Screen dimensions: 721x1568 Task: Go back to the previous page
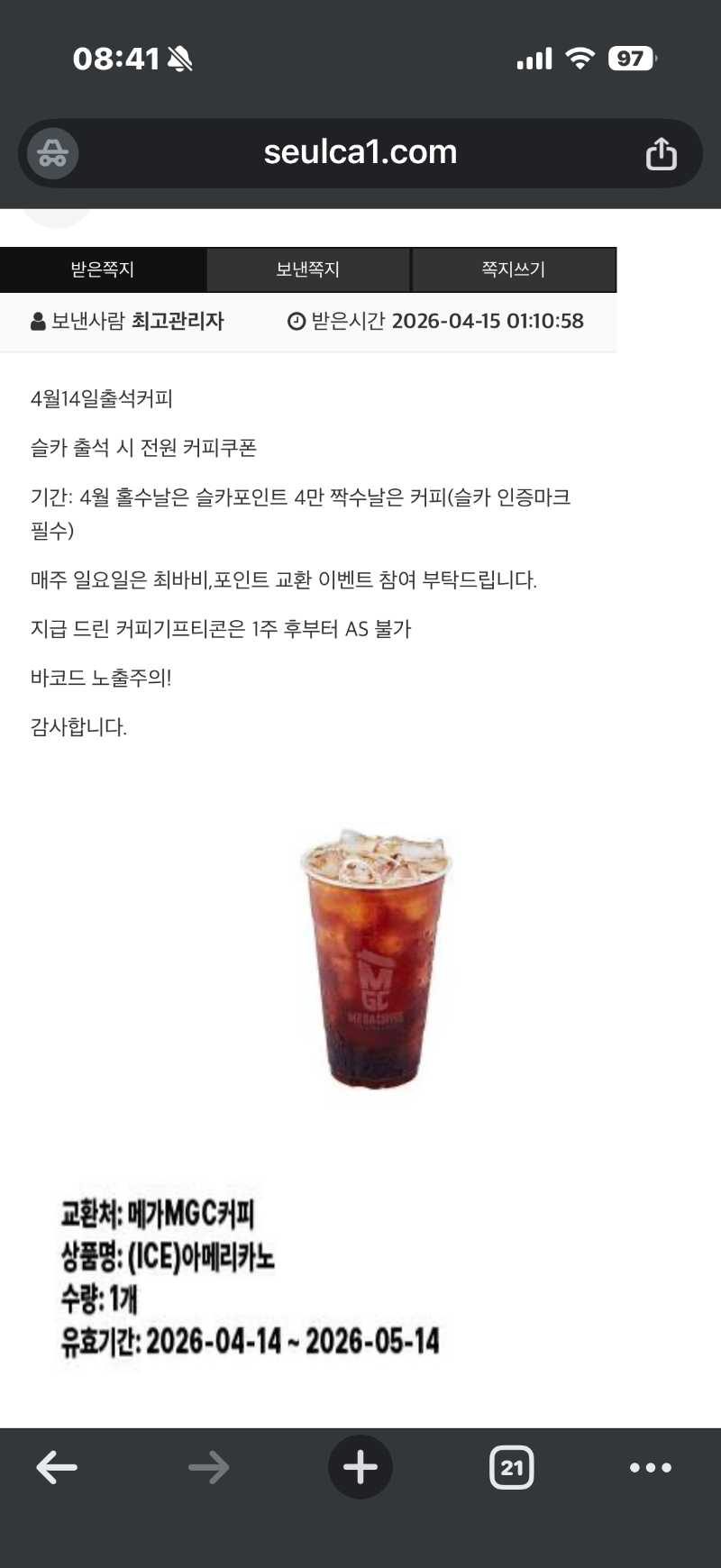57,1467
